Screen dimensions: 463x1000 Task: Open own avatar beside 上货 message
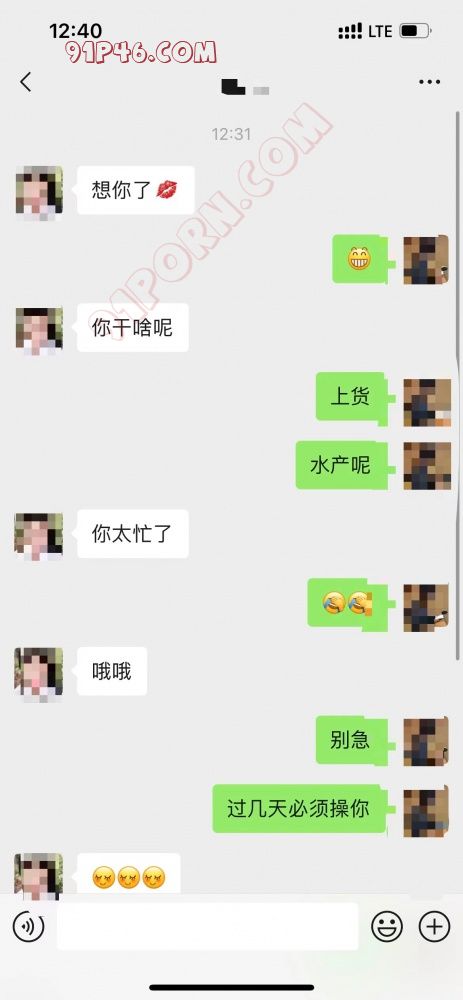click(427, 402)
